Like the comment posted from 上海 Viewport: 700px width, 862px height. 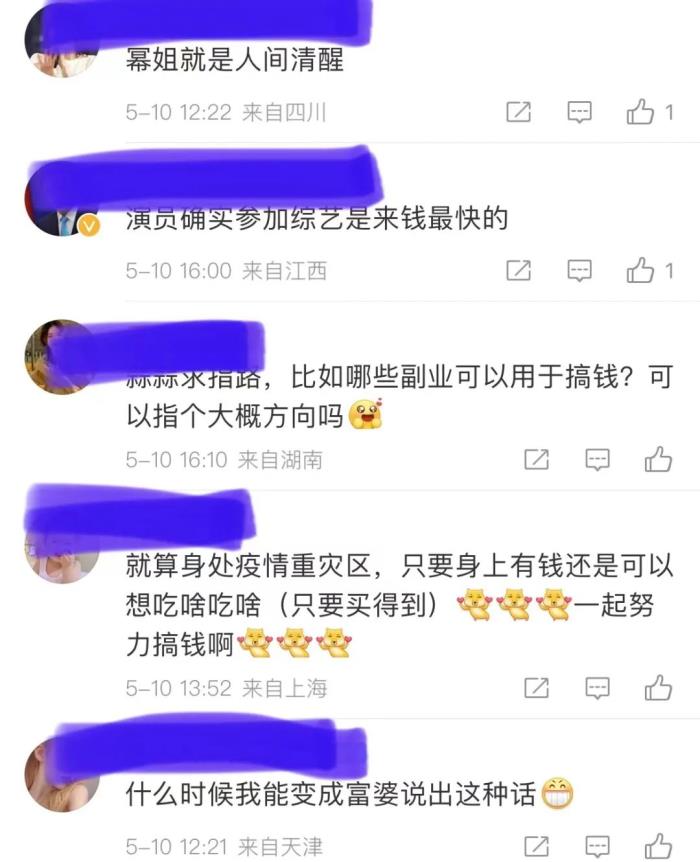click(x=658, y=688)
